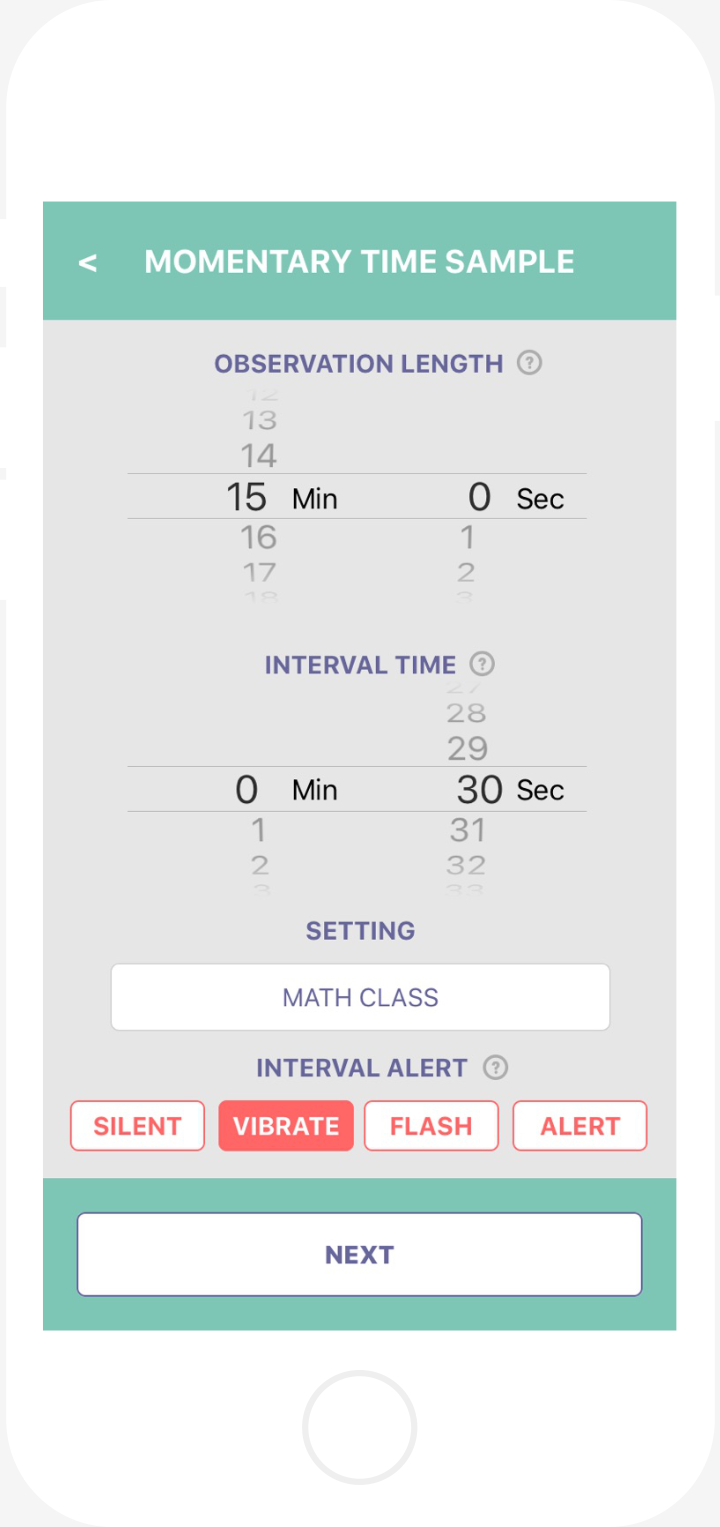Select the Silent interval alert

(x=137, y=1126)
